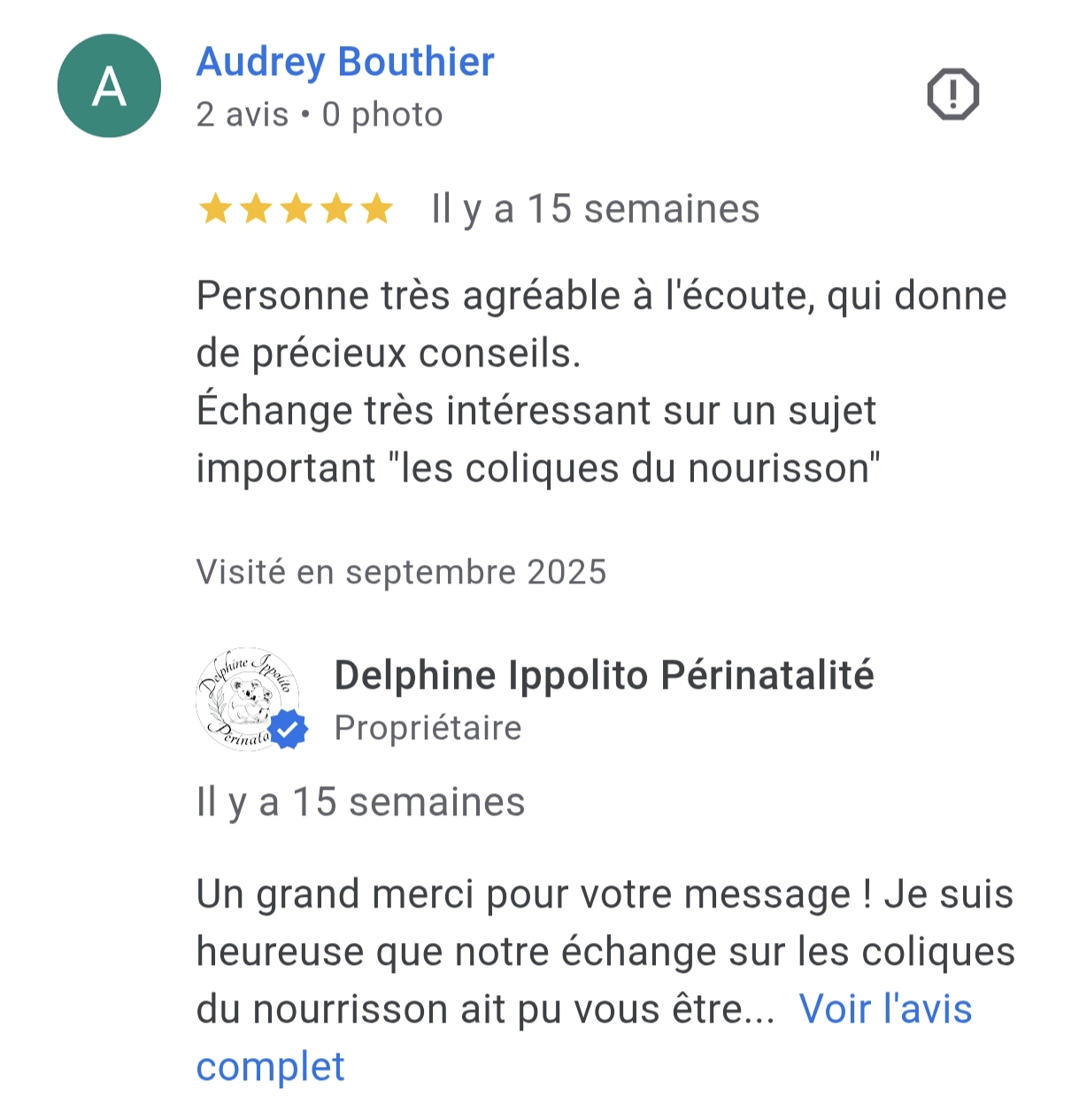Open Audrey Bouthier's reviewer profile name
This screenshot has height=1120, width=1079.
point(345,62)
